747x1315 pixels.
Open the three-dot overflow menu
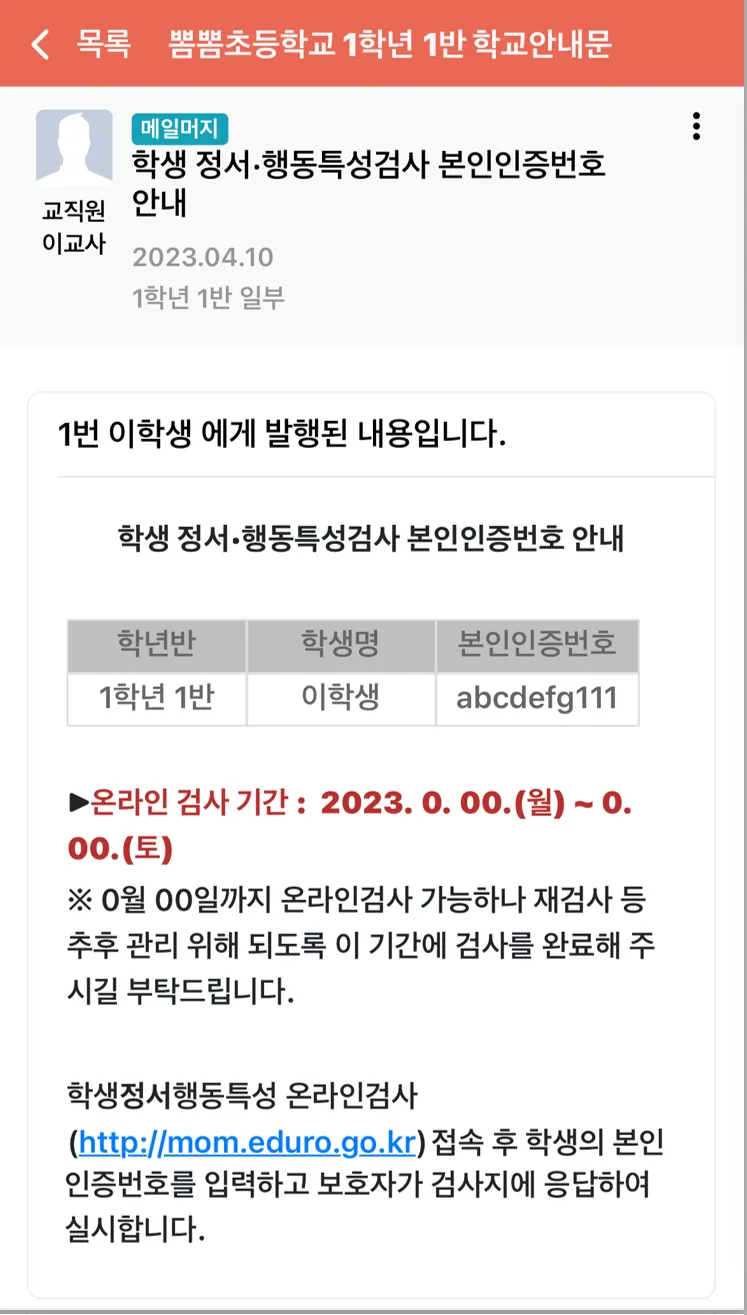tap(696, 127)
